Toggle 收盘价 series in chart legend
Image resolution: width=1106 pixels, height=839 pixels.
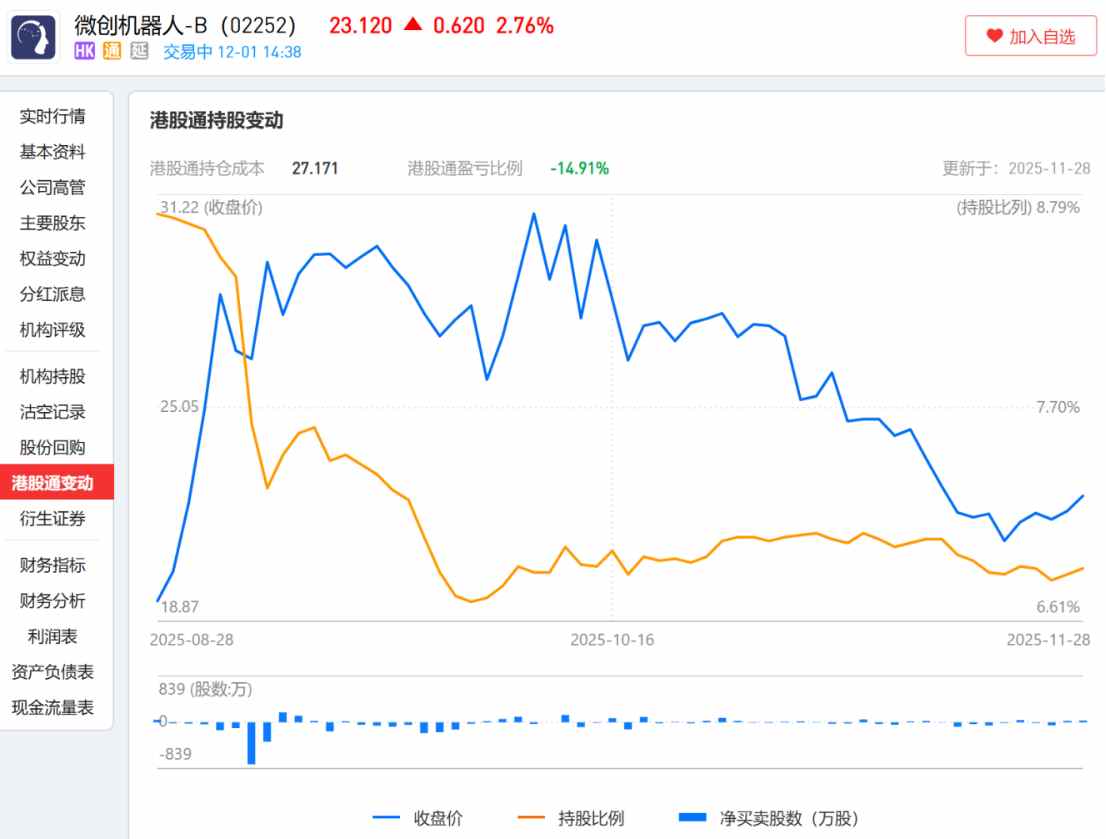[418, 818]
